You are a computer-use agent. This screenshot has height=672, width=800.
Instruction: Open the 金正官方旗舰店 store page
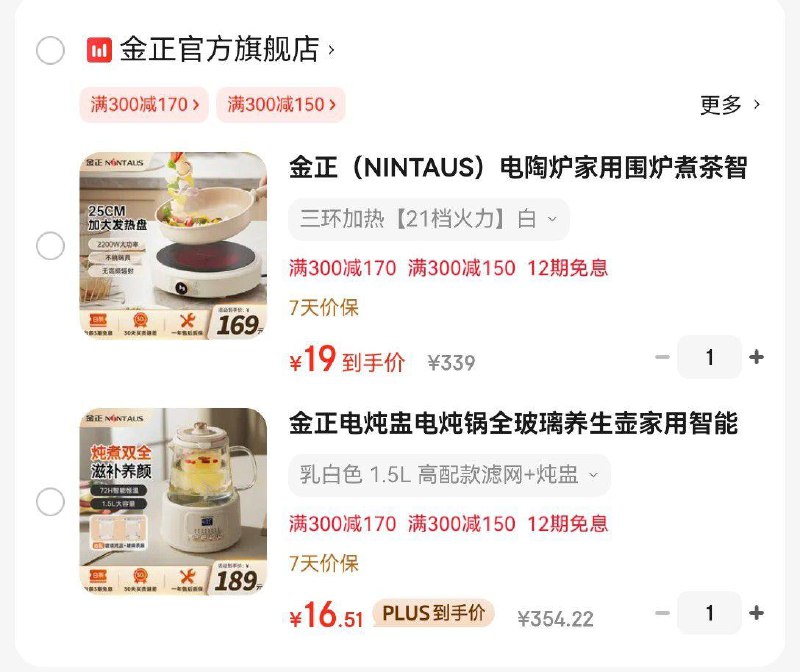tap(220, 49)
